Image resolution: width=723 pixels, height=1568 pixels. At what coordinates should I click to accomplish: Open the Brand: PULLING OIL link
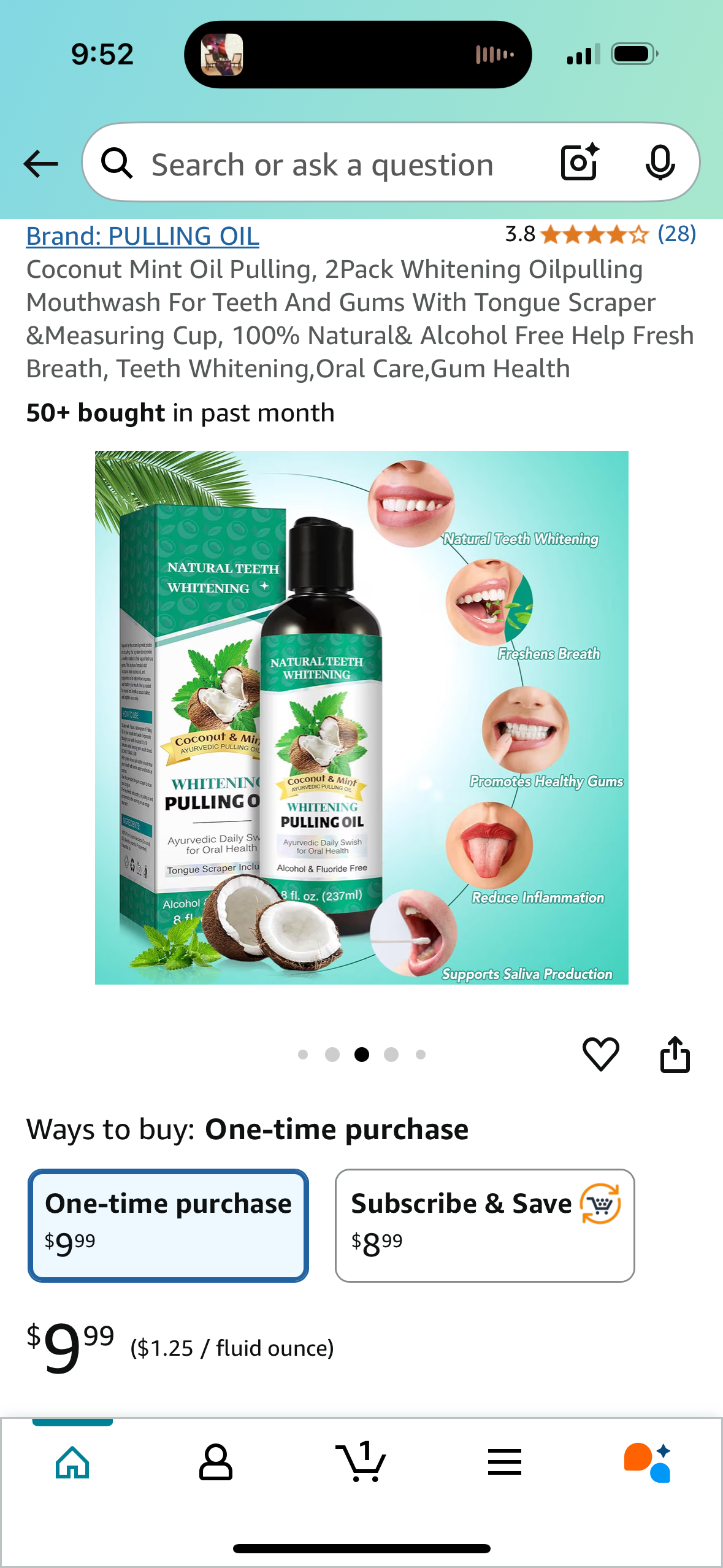coord(142,236)
